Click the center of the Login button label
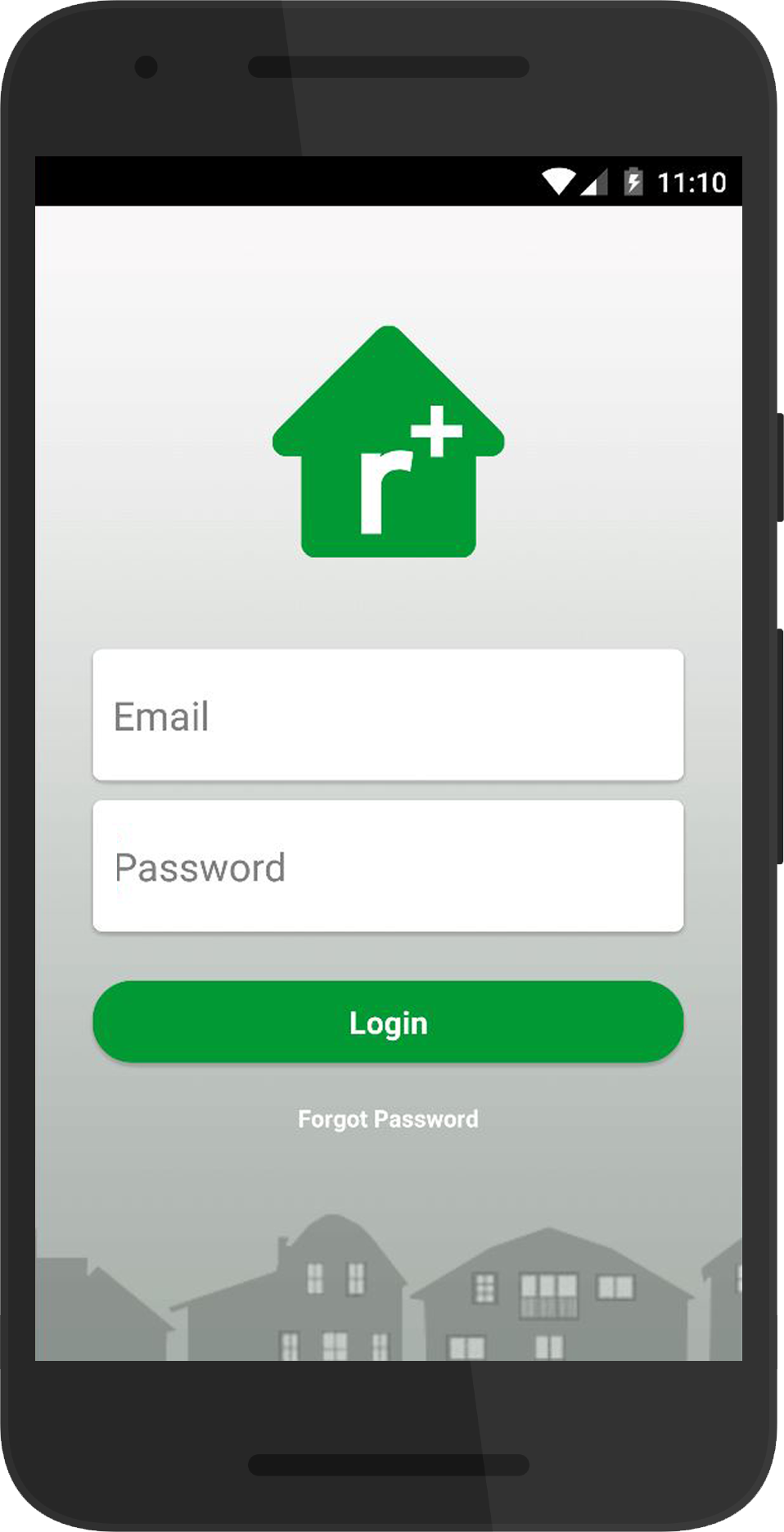Viewport: 784px width, 1532px height. coord(388,1021)
